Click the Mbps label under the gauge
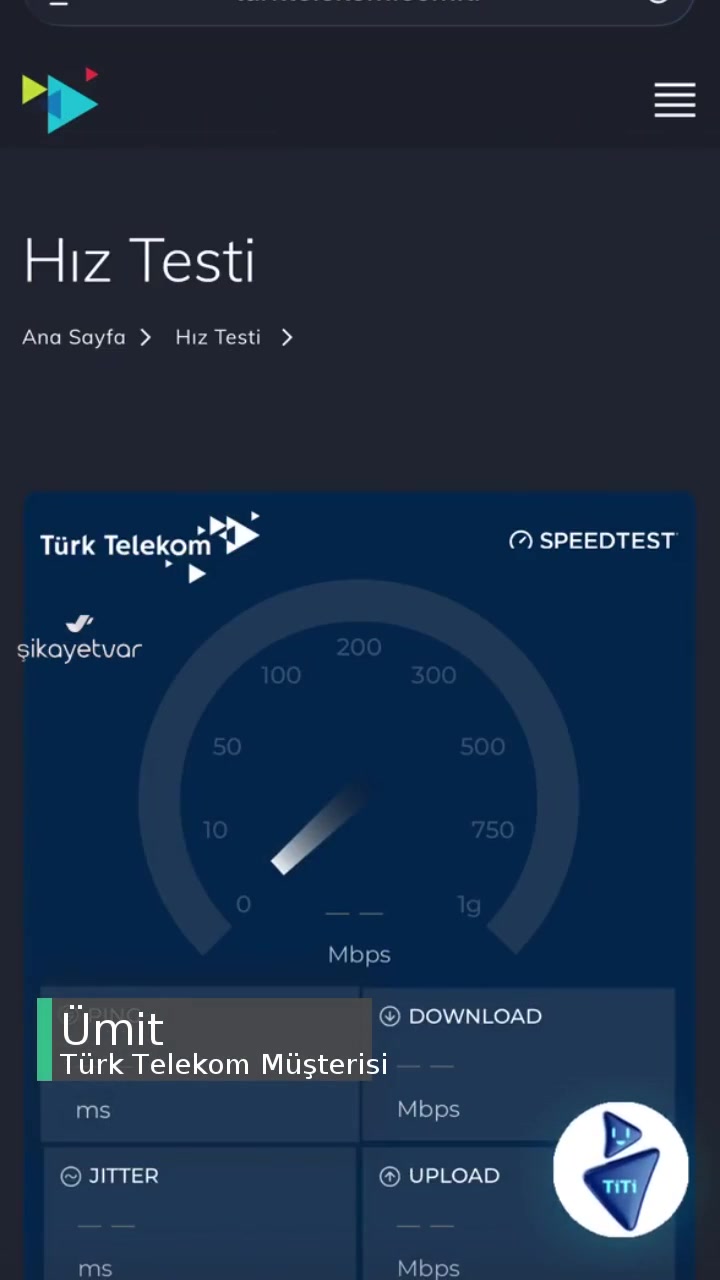The image size is (720, 1280). pos(359,955)
